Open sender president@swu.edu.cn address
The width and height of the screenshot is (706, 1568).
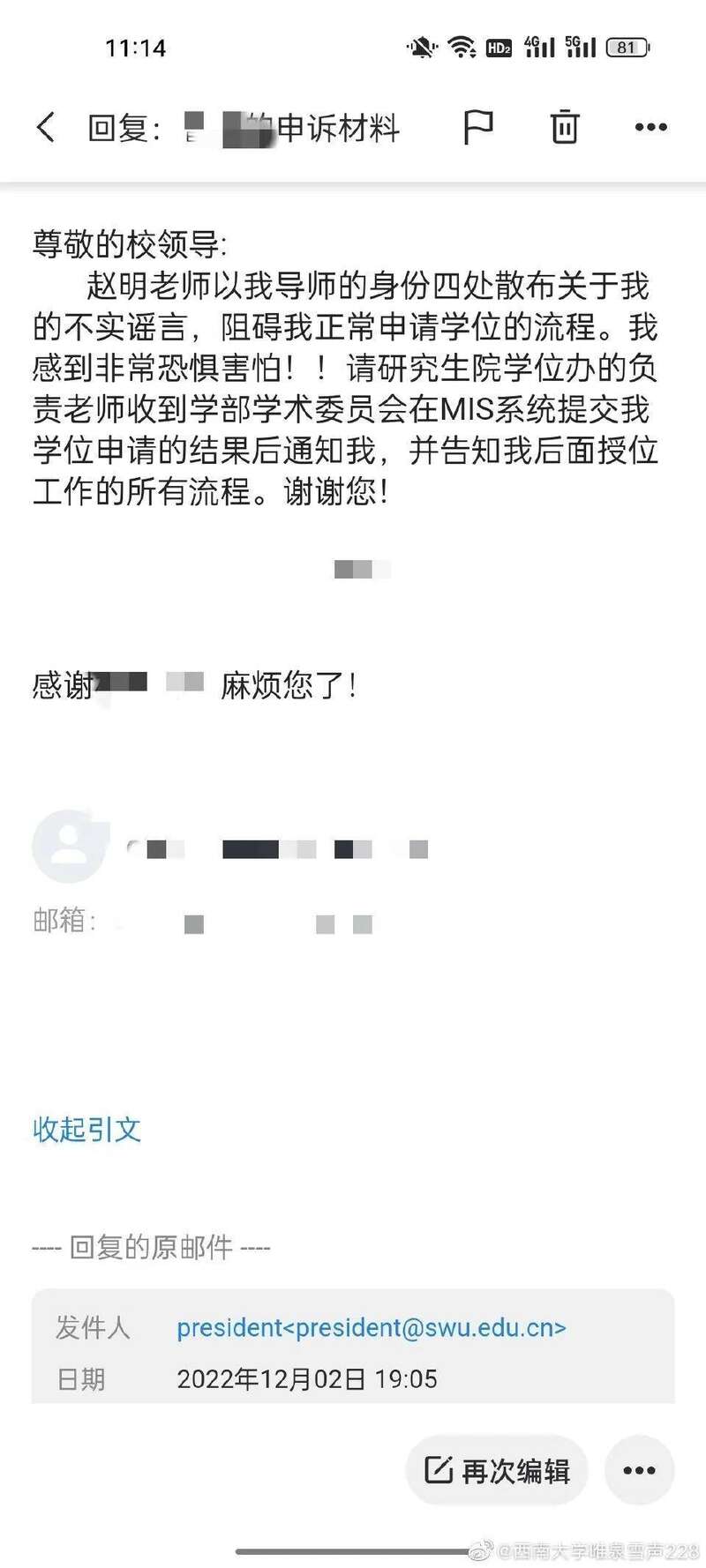[x=371, y=1328]
